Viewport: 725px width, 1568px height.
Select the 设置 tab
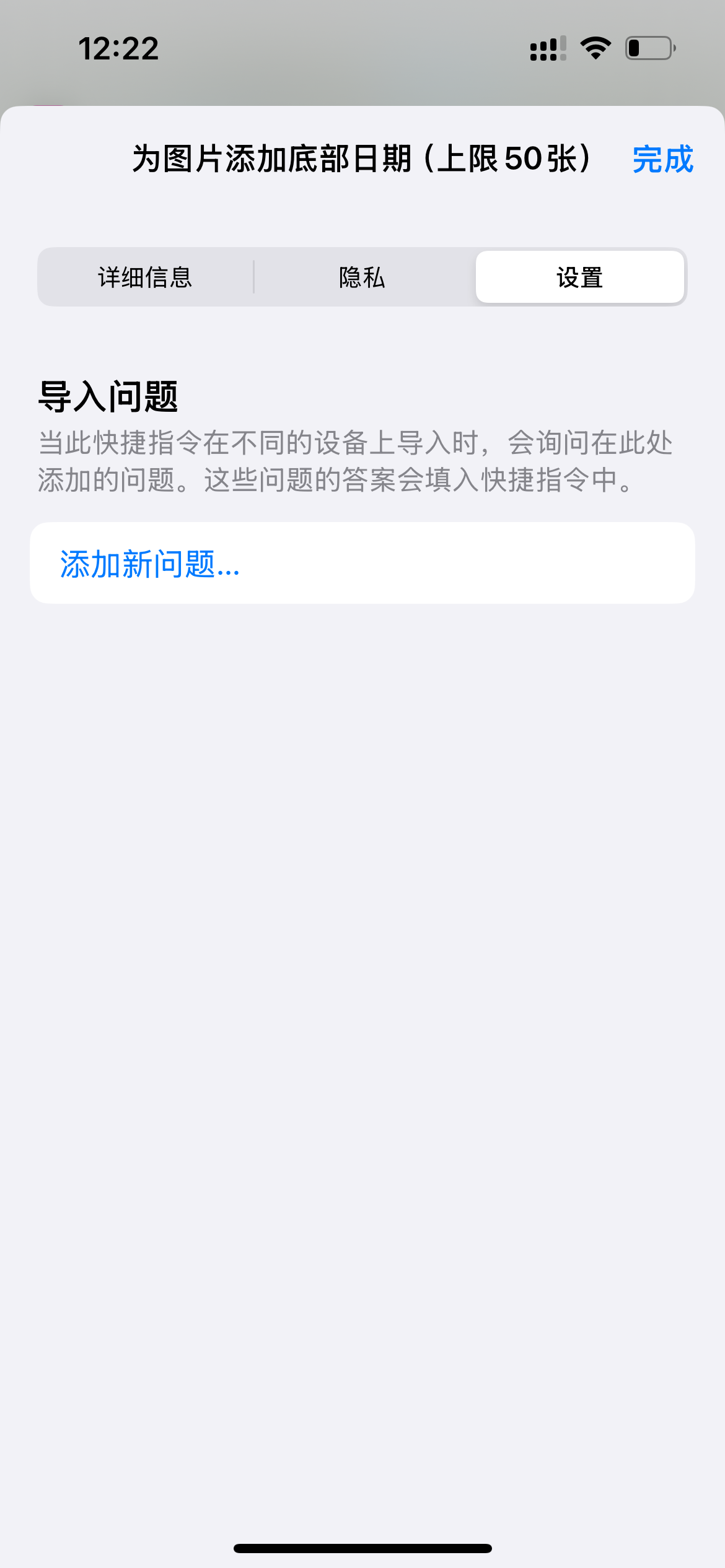pyautogui.click(x=579, y=277)
